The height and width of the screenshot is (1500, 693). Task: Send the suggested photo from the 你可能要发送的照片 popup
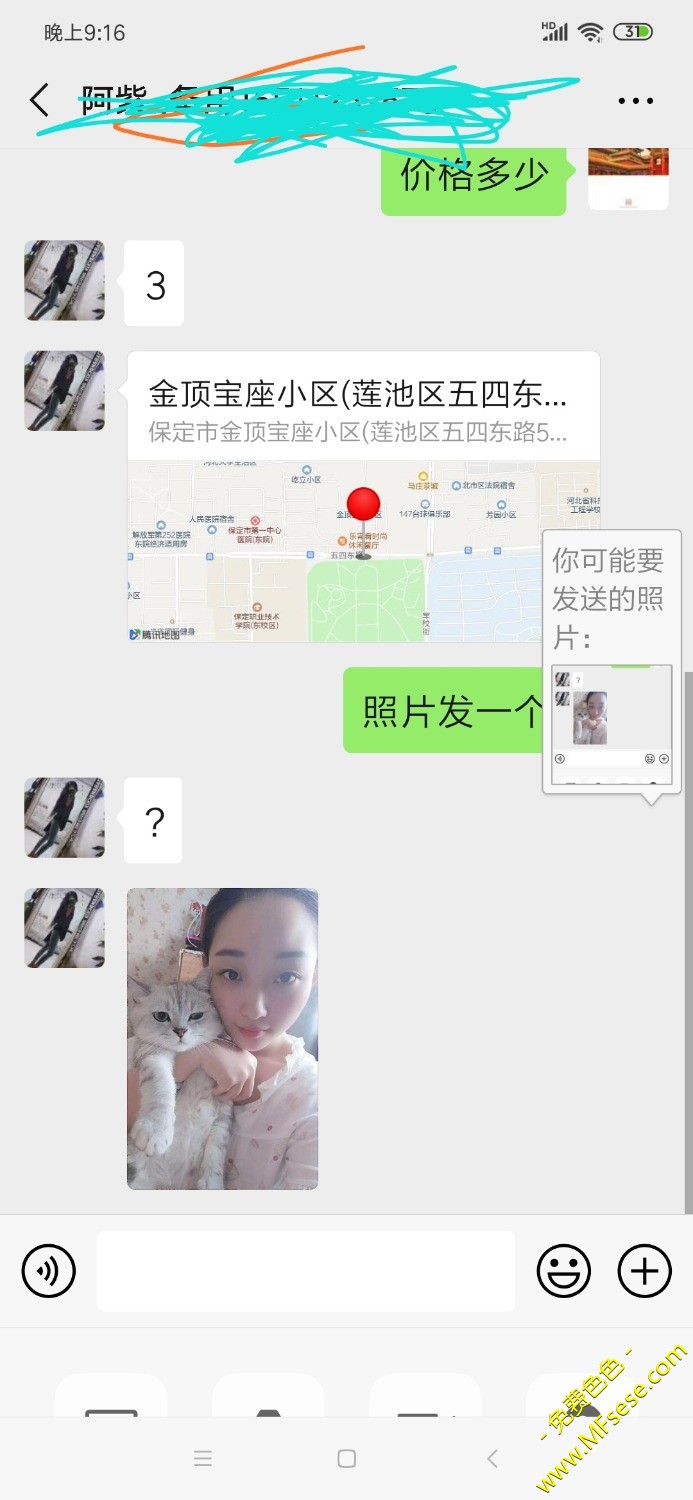pos(611,724)
